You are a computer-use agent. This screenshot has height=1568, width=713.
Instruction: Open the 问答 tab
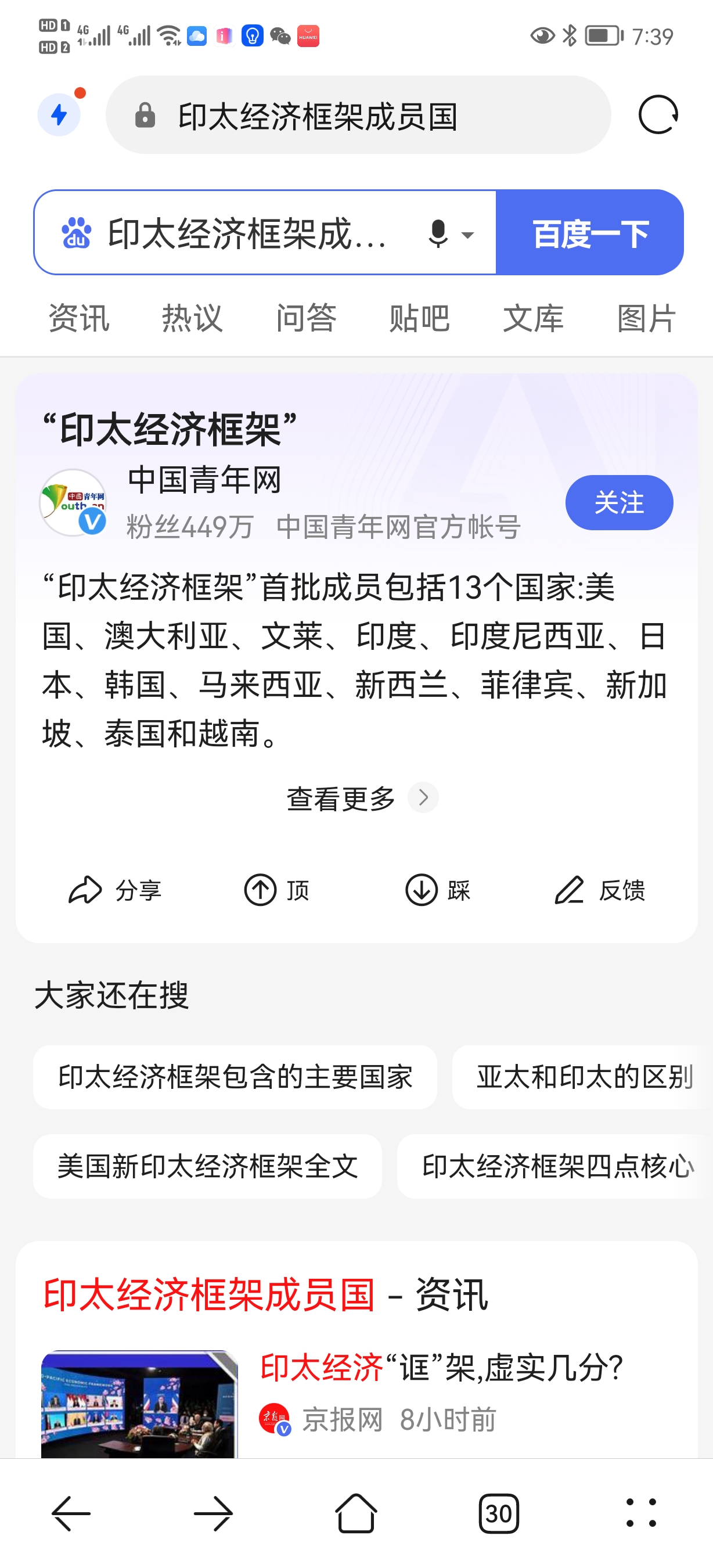pos(306,318)
